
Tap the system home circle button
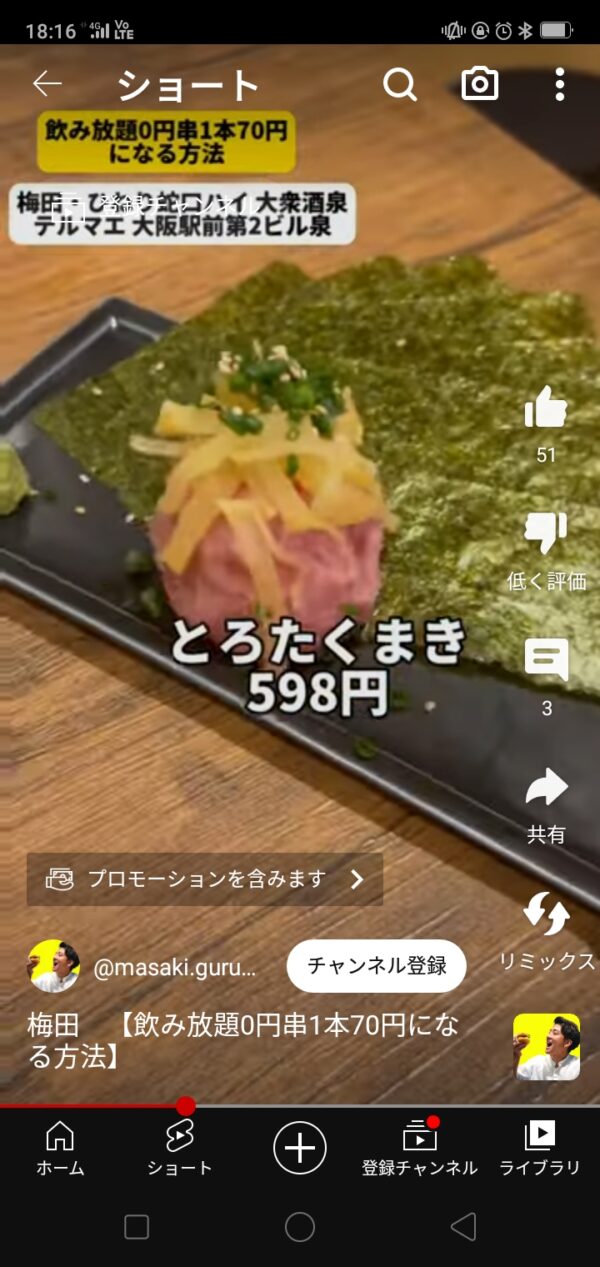300,1227
